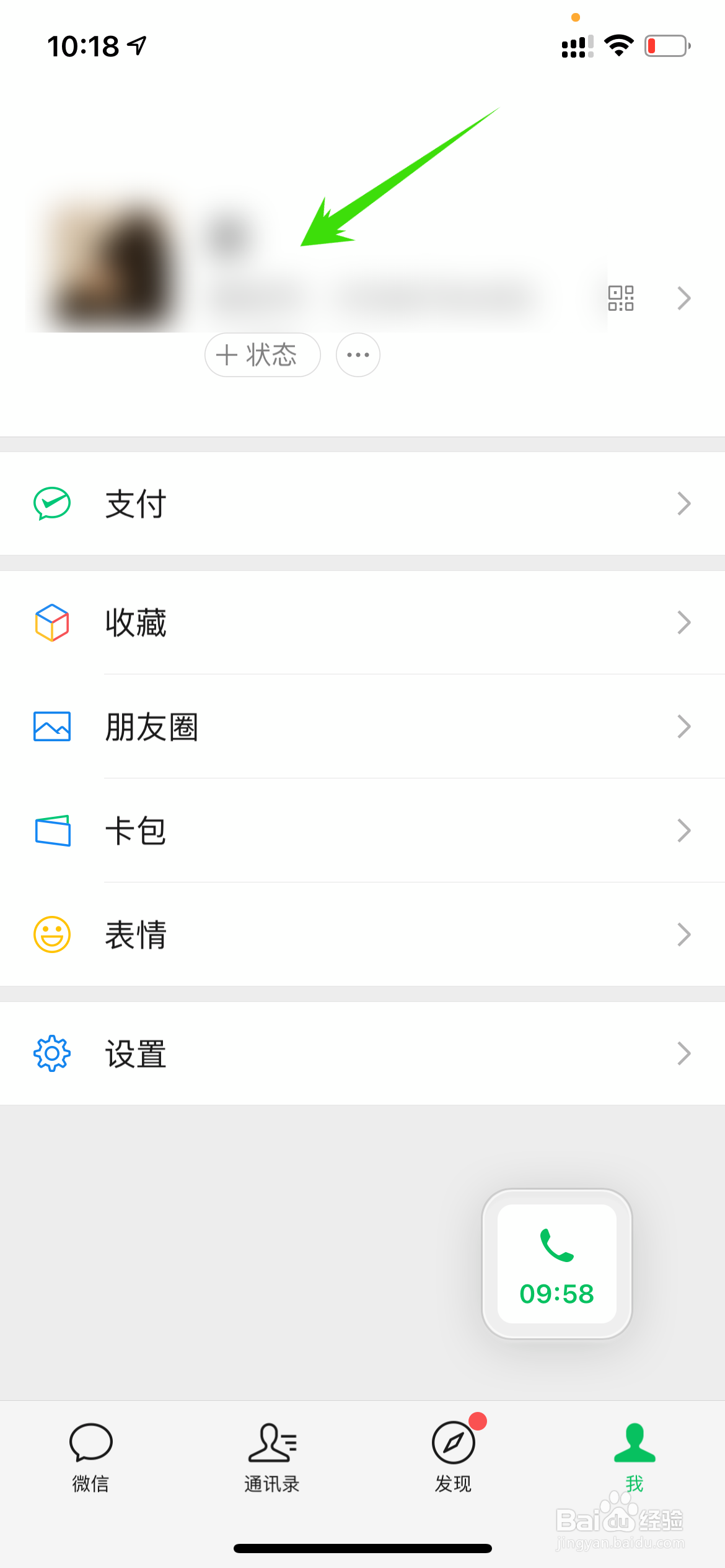
Task: Open 朋友圈 moments row
Action: pos(362,726)
